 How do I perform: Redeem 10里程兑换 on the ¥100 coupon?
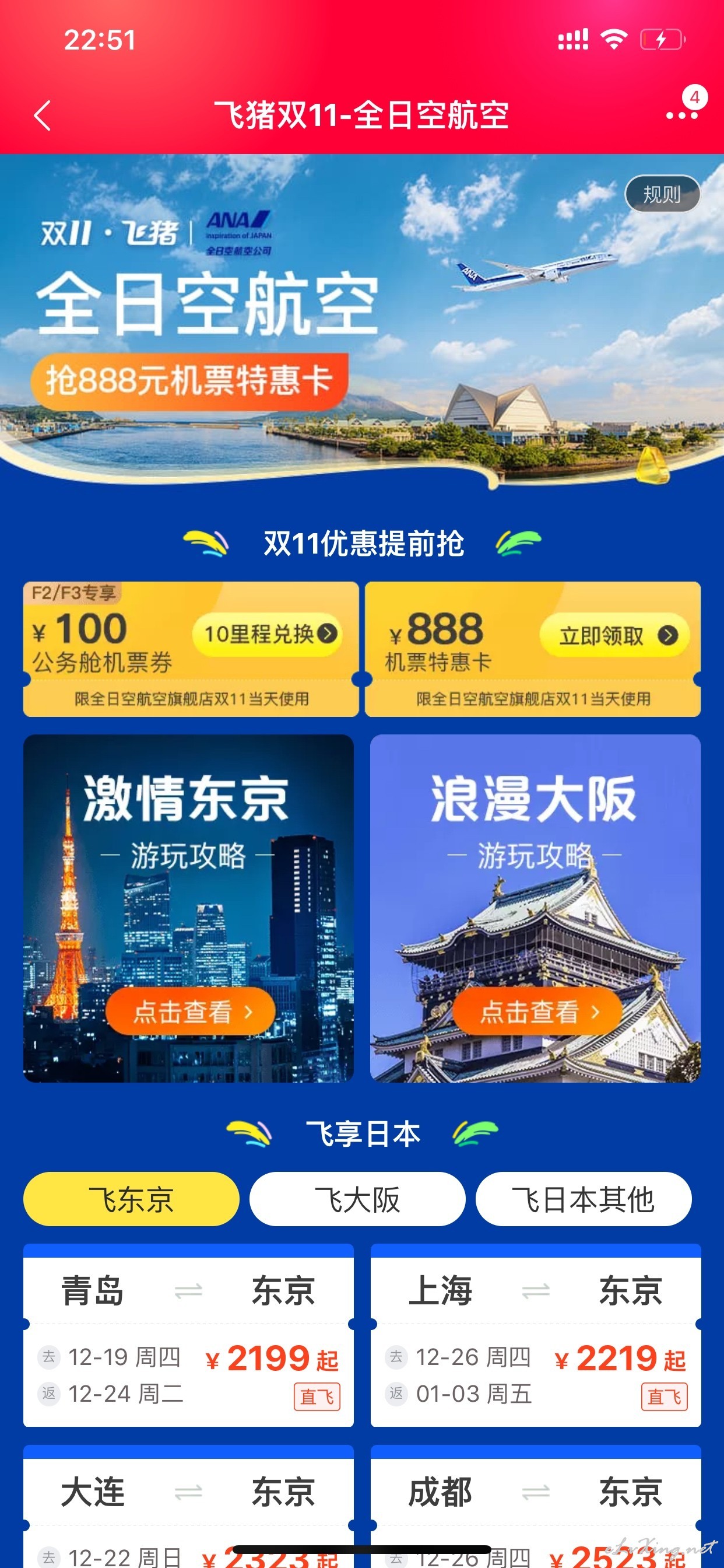point(267,634)
